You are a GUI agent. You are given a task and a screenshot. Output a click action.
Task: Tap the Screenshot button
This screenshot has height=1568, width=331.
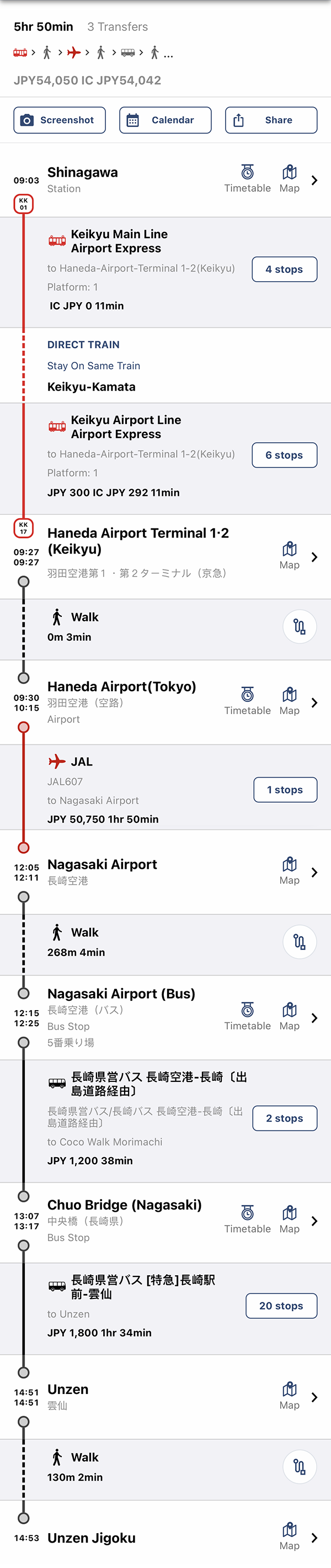point(60,120)
